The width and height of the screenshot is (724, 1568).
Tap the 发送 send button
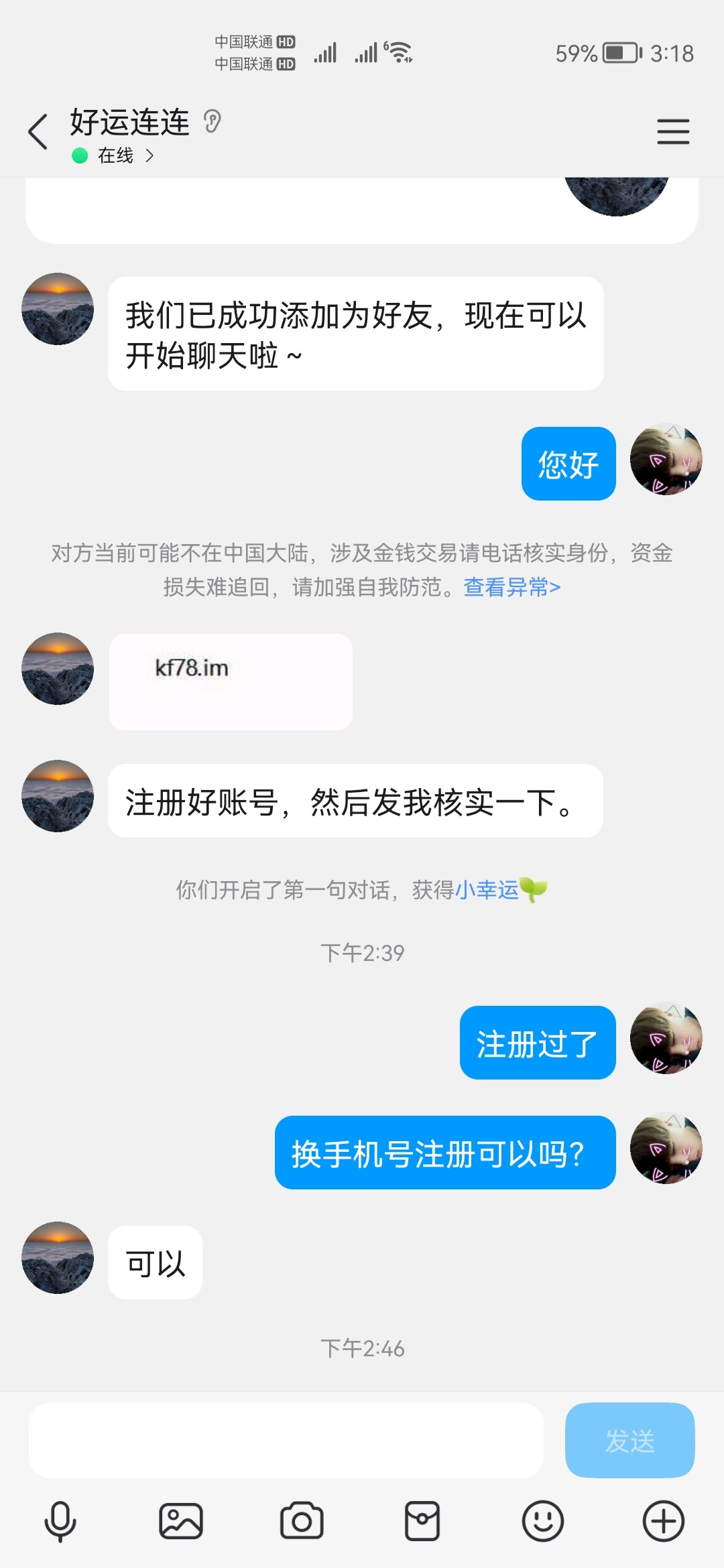click(x=629, y=1441)
